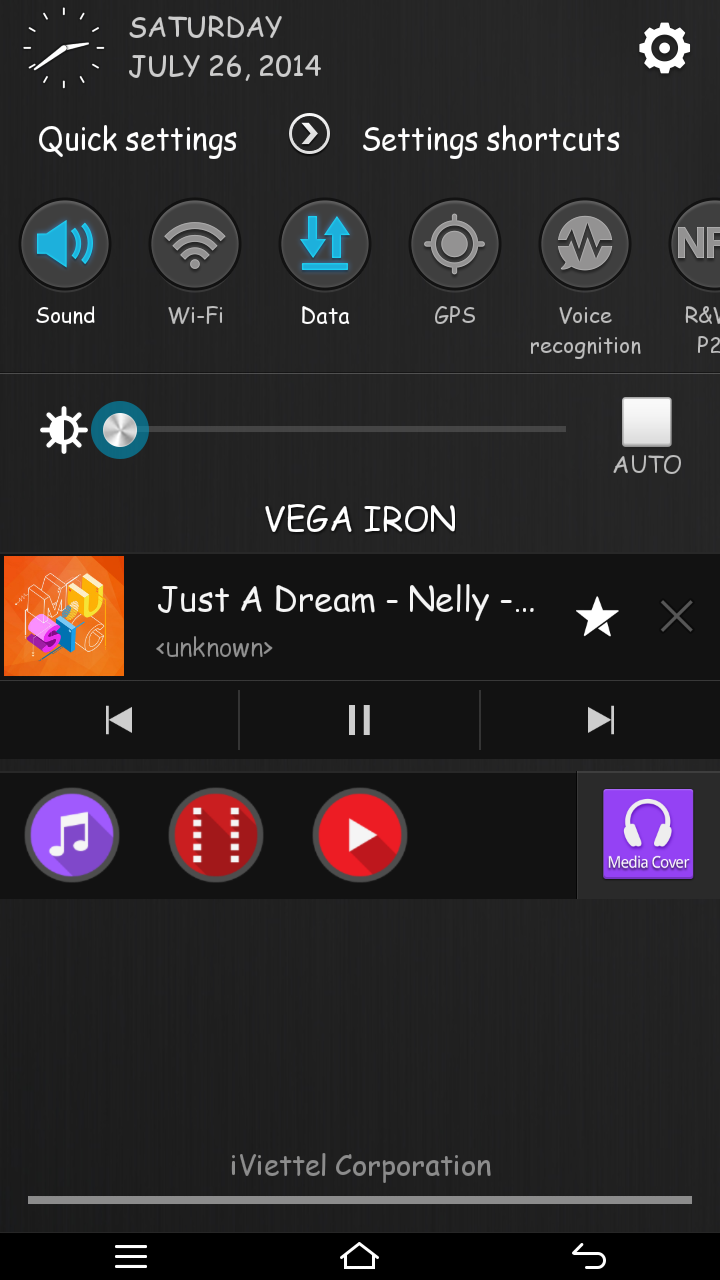This screenshot has width=720, height=1280.
Task: Toggle the Sound quick setting
Action: 65,245
